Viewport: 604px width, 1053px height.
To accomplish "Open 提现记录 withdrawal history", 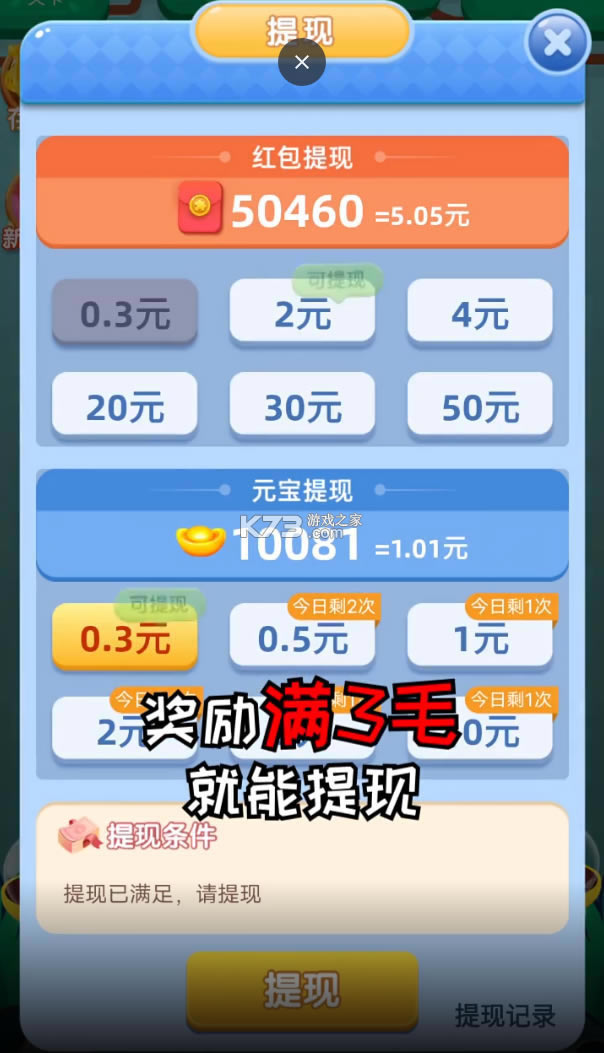I will point(505,1016).
